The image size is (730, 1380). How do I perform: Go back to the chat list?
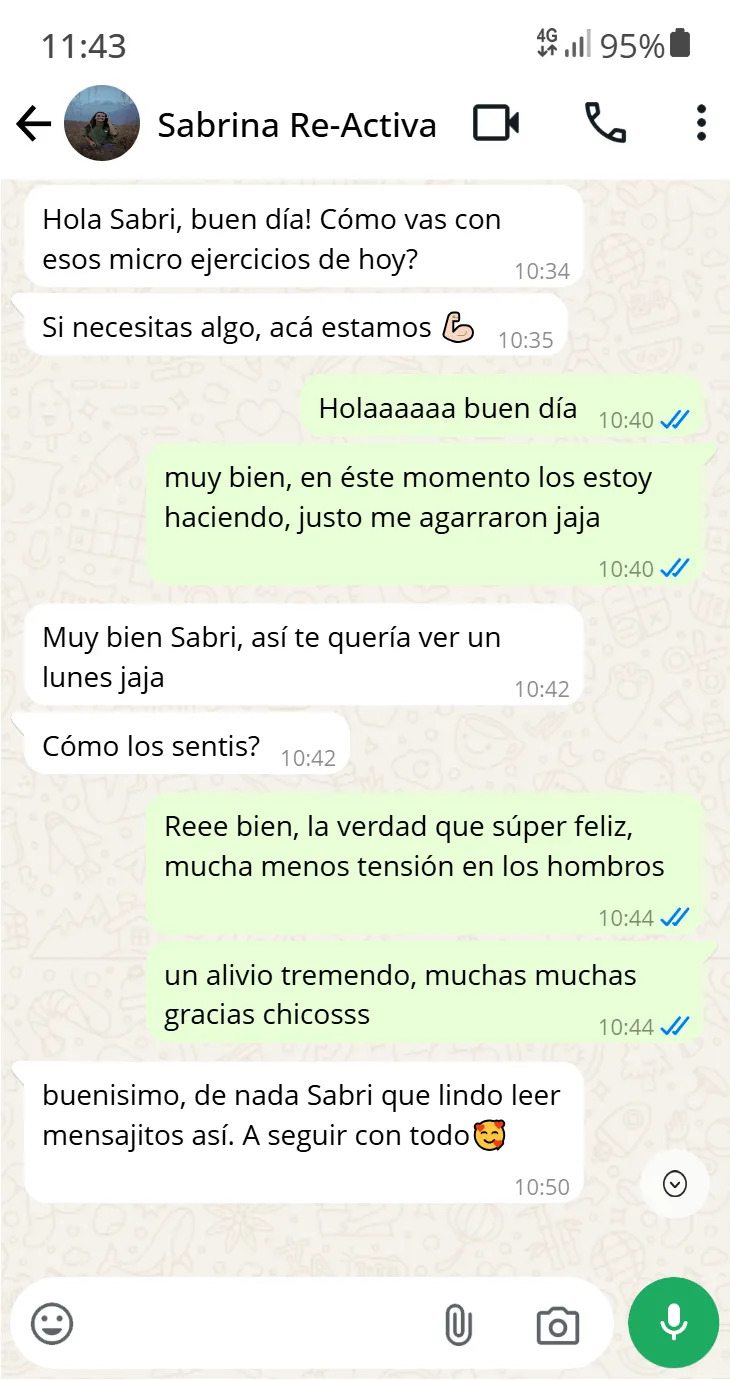point(33,124)
